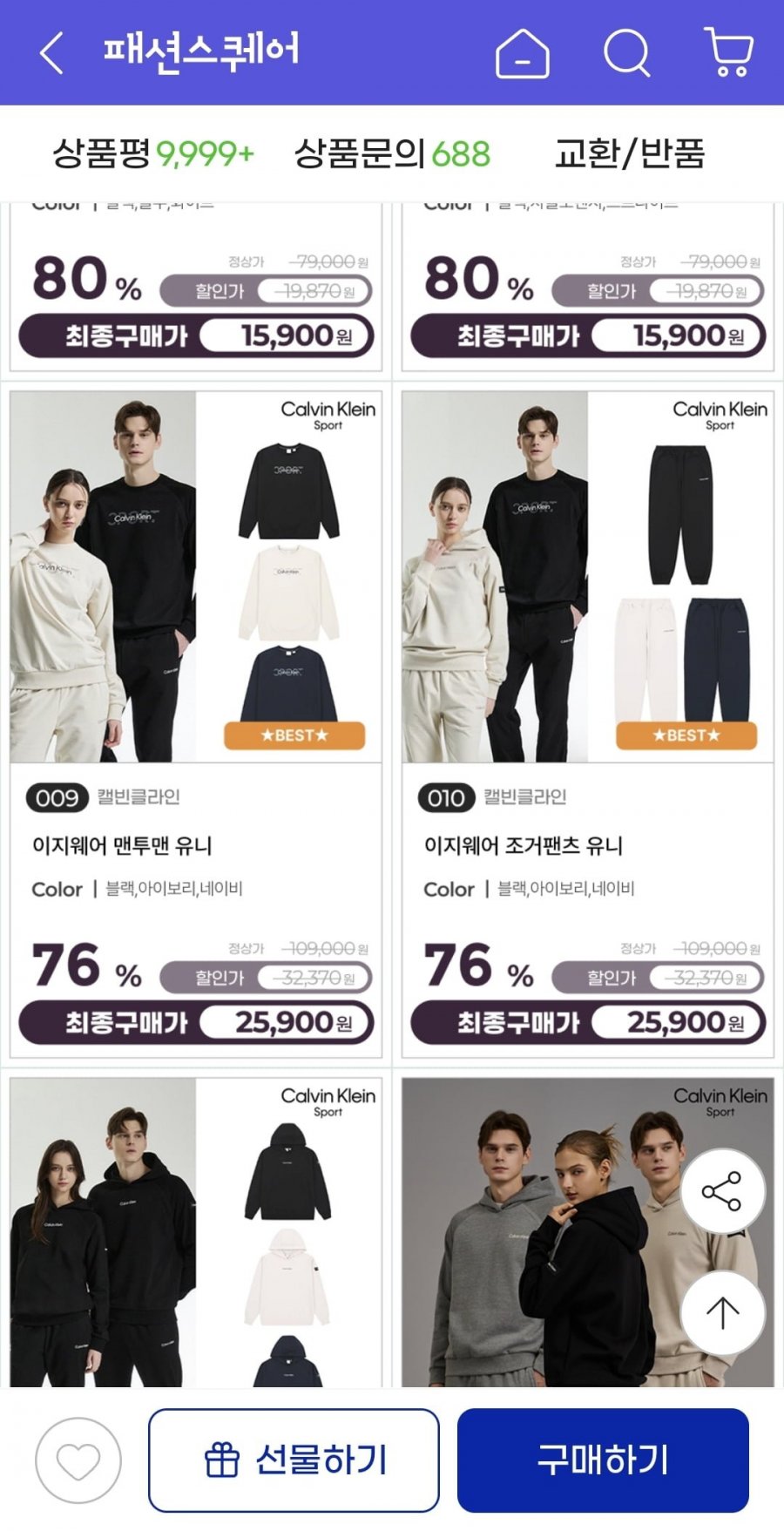Open the search magnifier icon
This screenshot has width=784, height=1531.
(627, 53)
